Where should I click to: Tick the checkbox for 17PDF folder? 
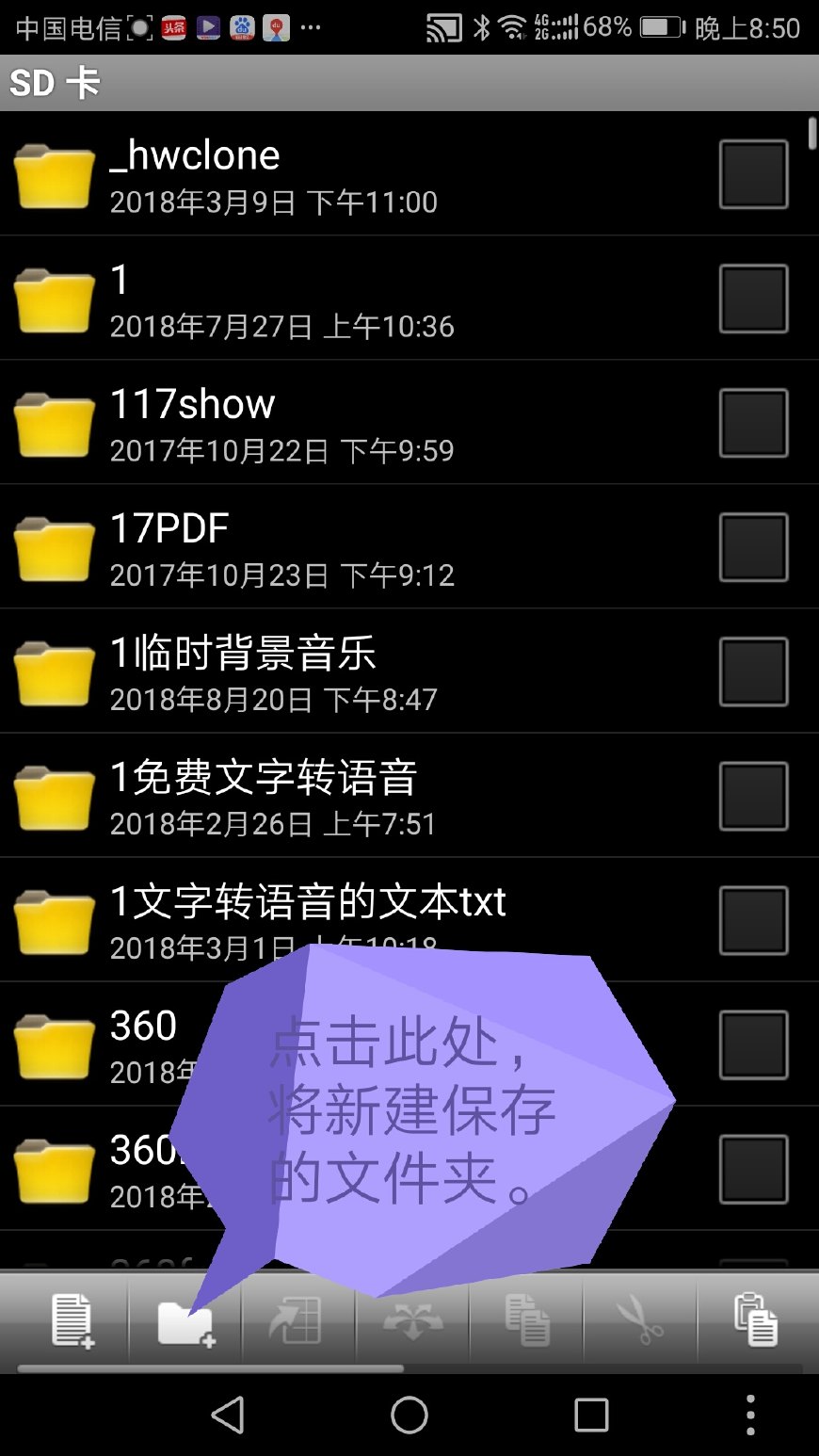point(753,548)
